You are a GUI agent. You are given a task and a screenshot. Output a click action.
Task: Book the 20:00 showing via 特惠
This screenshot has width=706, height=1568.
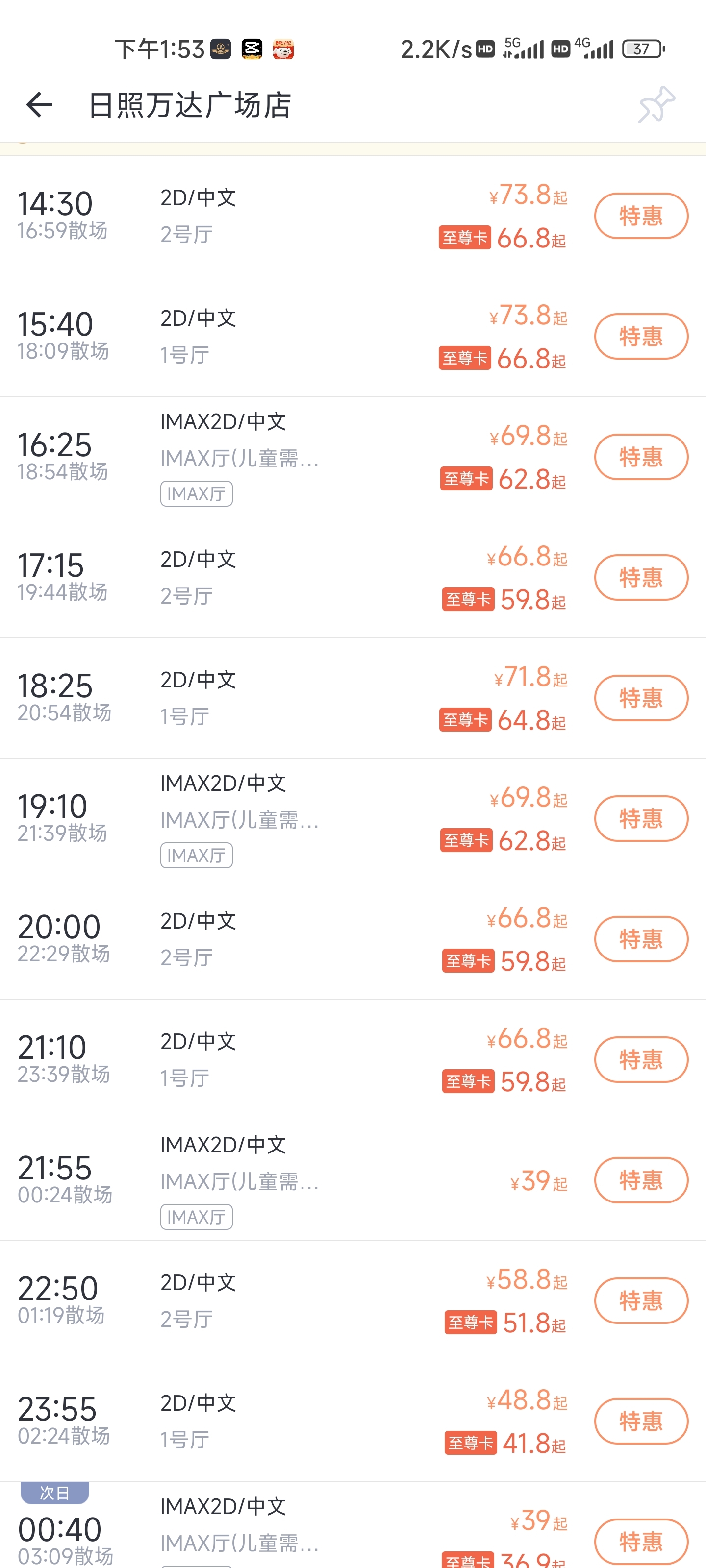[641, 939]
